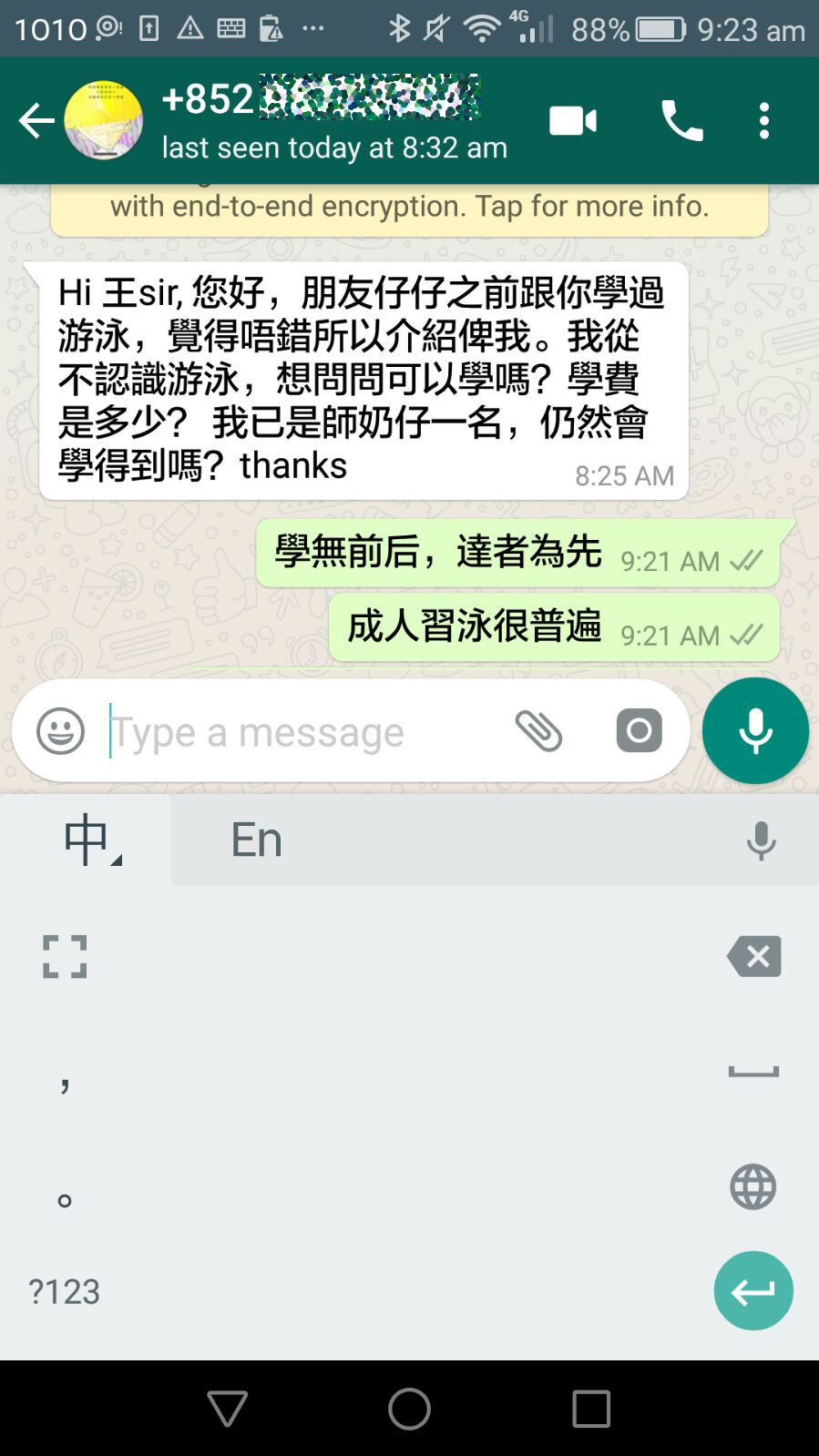Screen dimensions: 819x1456
Task: Record a voice message
Action: coord(755,731)
